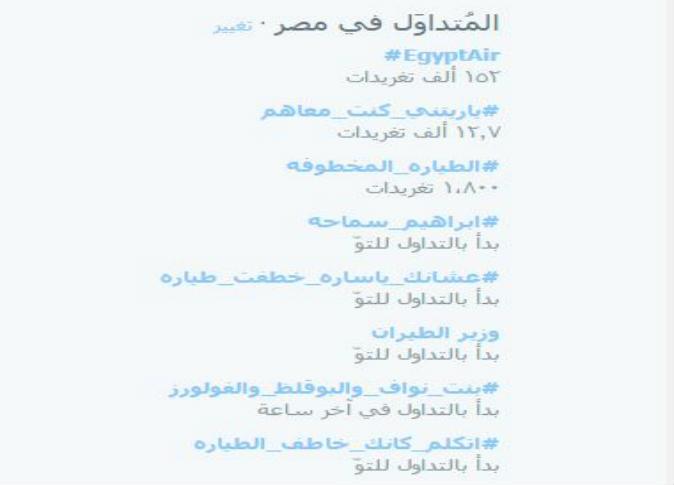The image size is (674, 485).
Task: Open the #ياريتني_كنت_معاهم hashtag
Action: (x=380, y=111)
